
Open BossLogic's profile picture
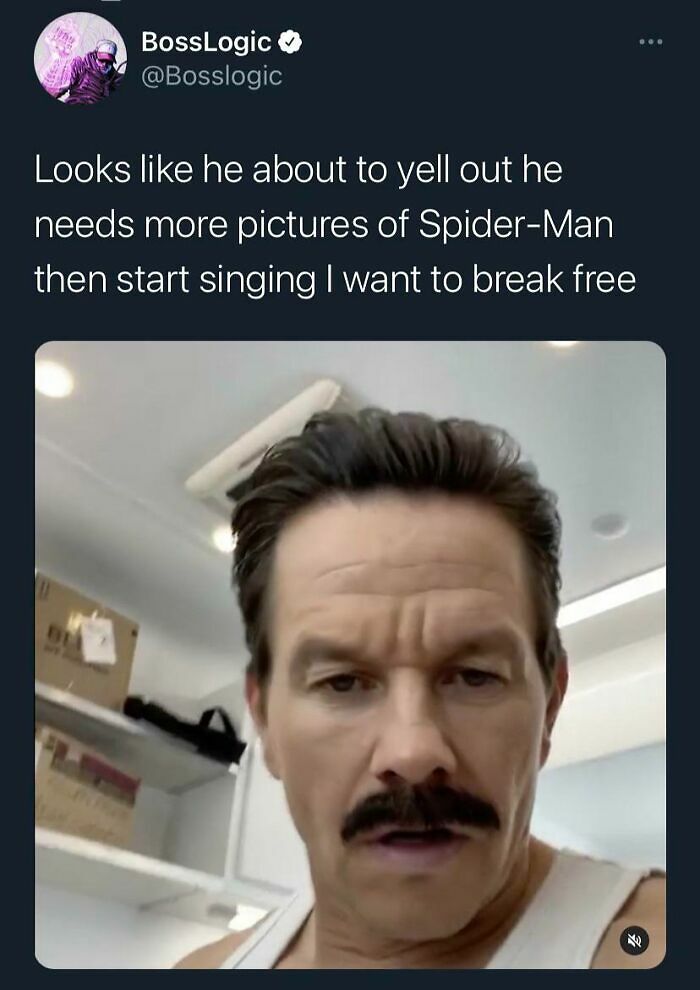[80, 58]
